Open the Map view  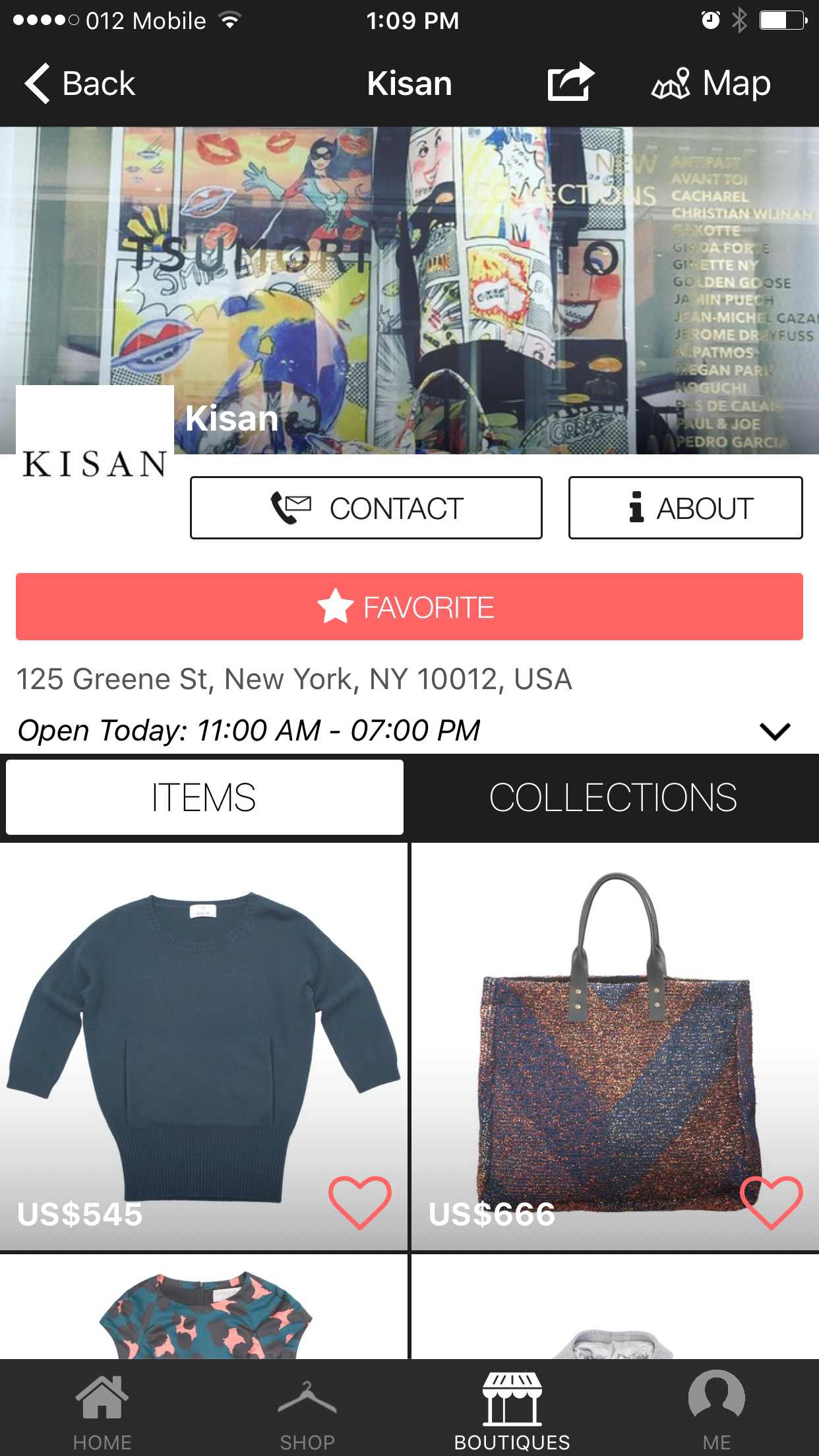coord(712,84)
